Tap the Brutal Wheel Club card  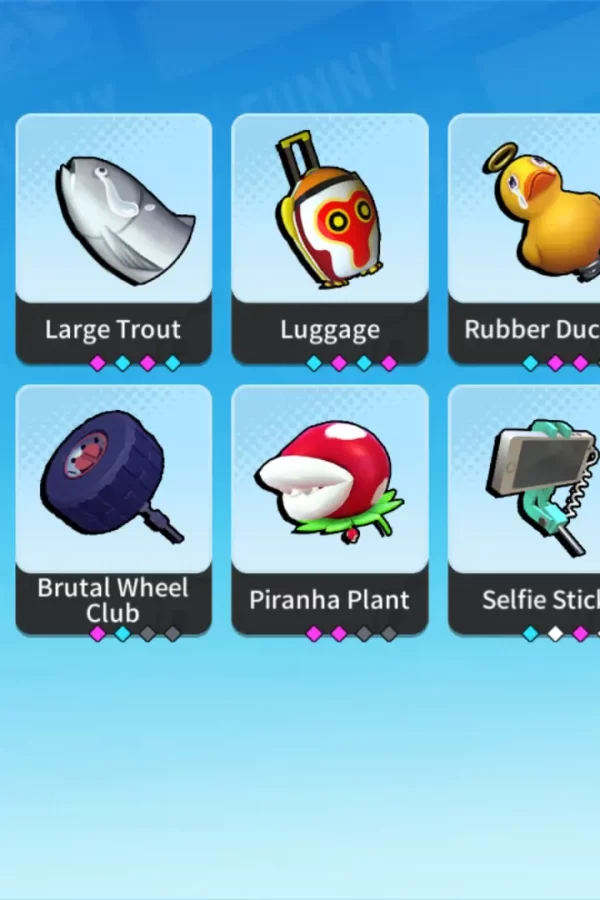(113, 508)
